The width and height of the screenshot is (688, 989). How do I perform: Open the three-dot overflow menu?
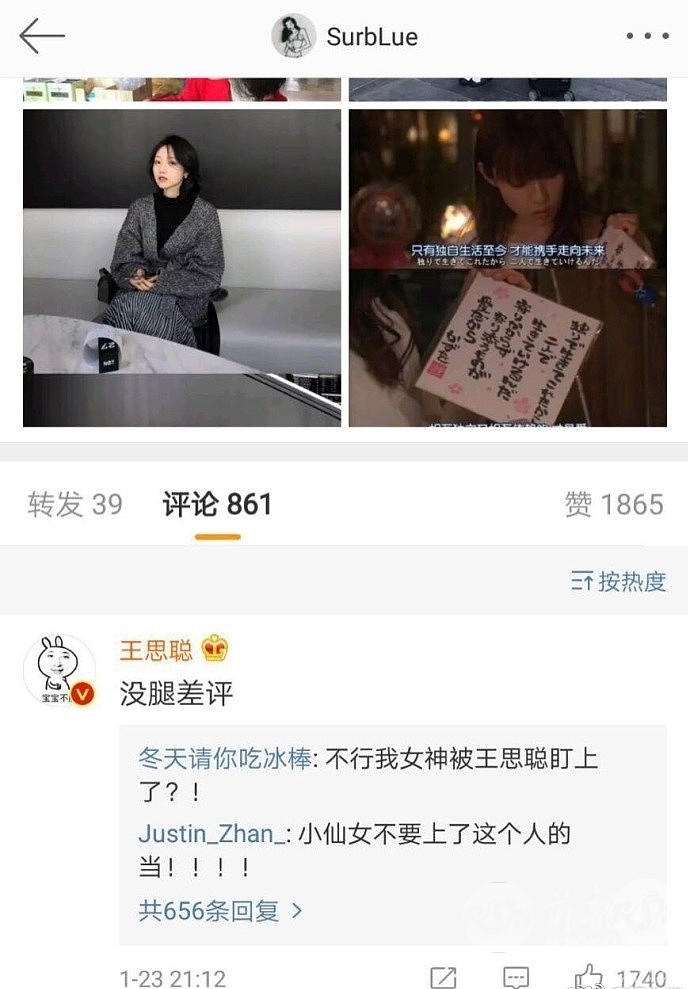coord(646,37)
